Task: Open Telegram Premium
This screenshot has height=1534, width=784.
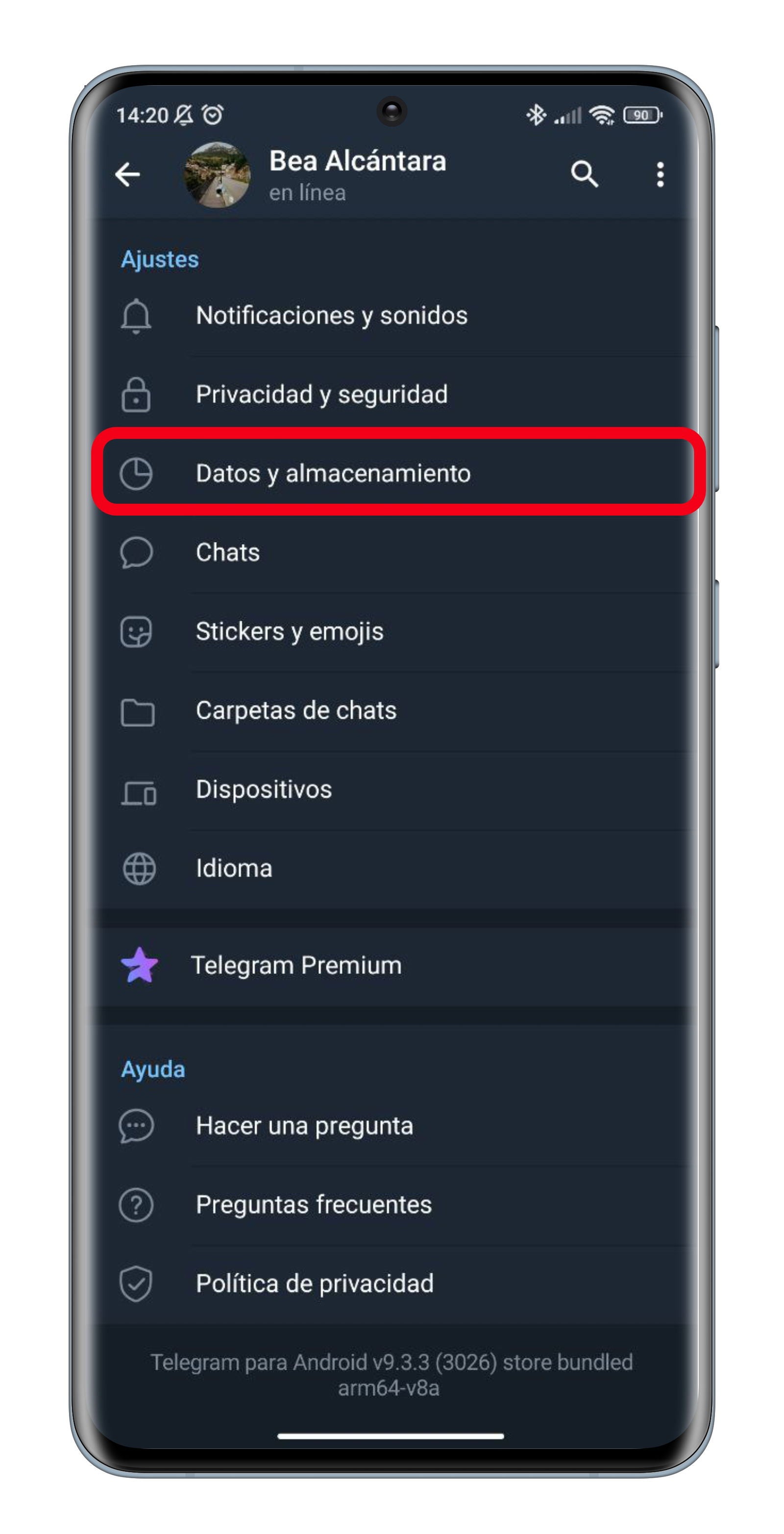Action: 296,965
